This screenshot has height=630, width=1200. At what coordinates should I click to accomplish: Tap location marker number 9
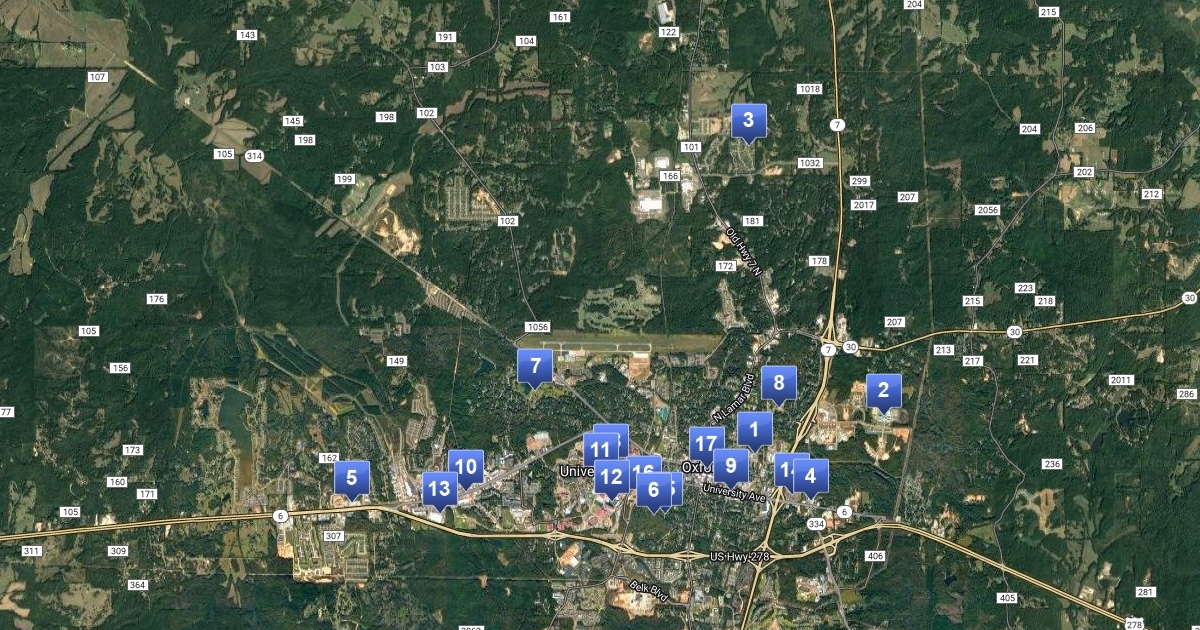coord(731,465)
